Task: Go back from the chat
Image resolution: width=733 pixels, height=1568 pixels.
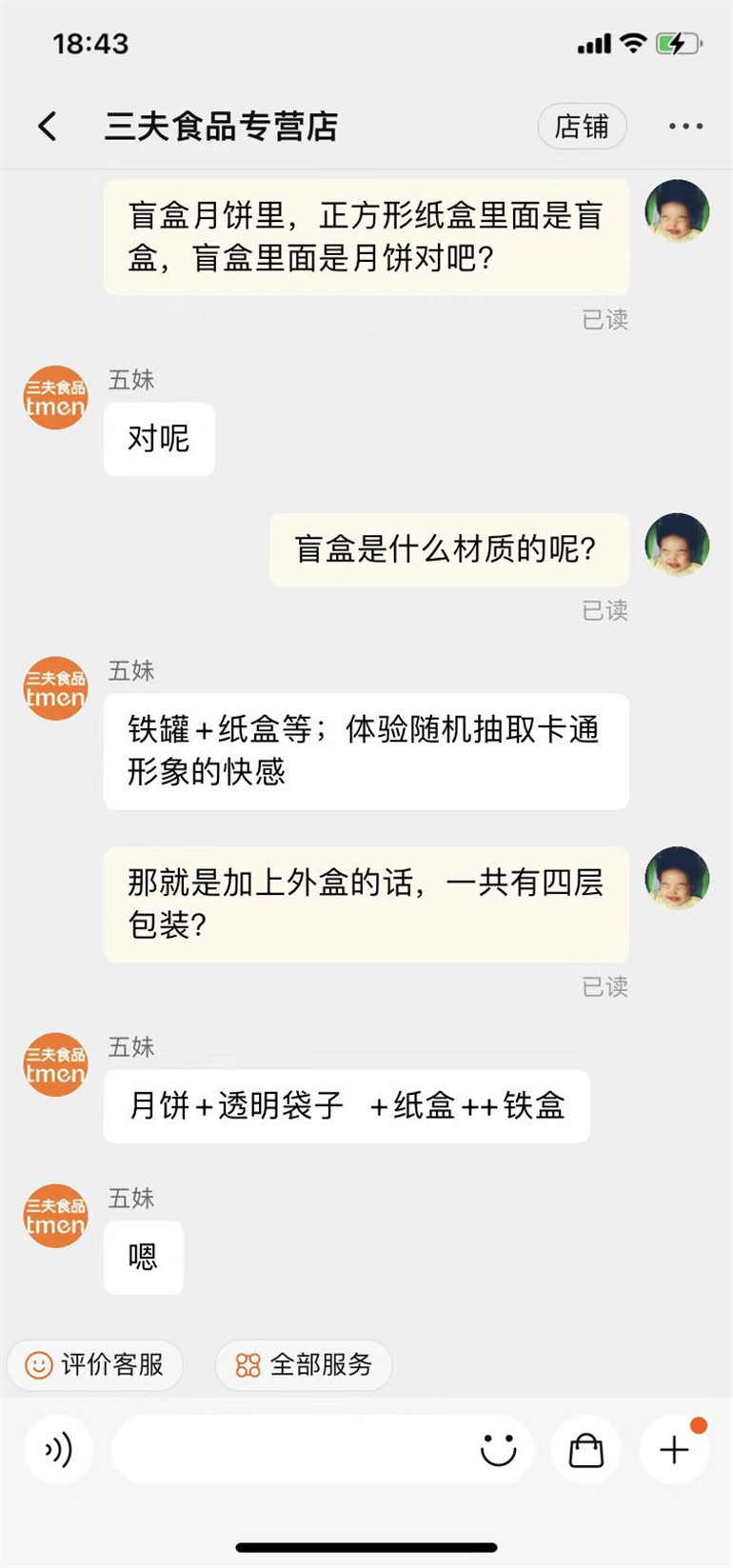Action: (48, 126)
